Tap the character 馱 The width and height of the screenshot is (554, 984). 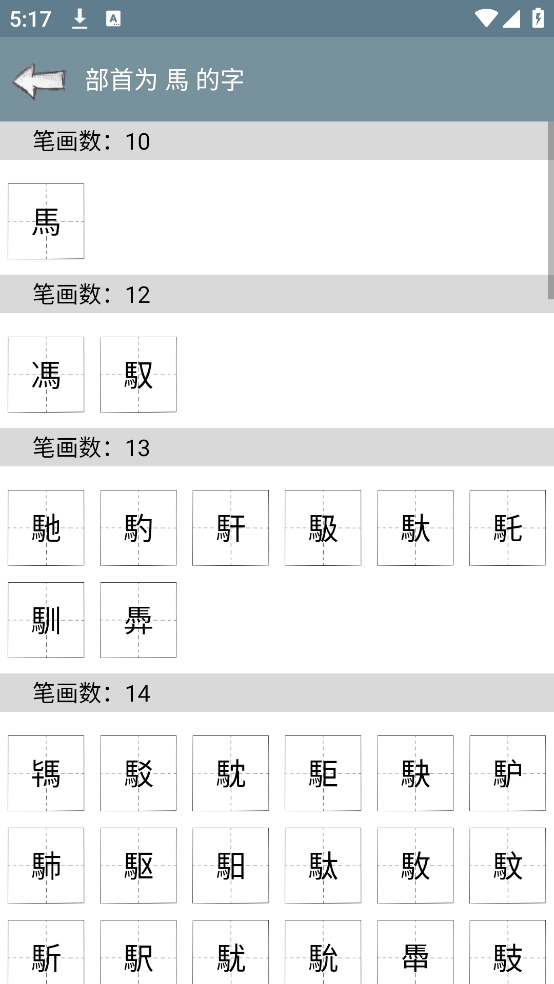click(x=415, y=528)
